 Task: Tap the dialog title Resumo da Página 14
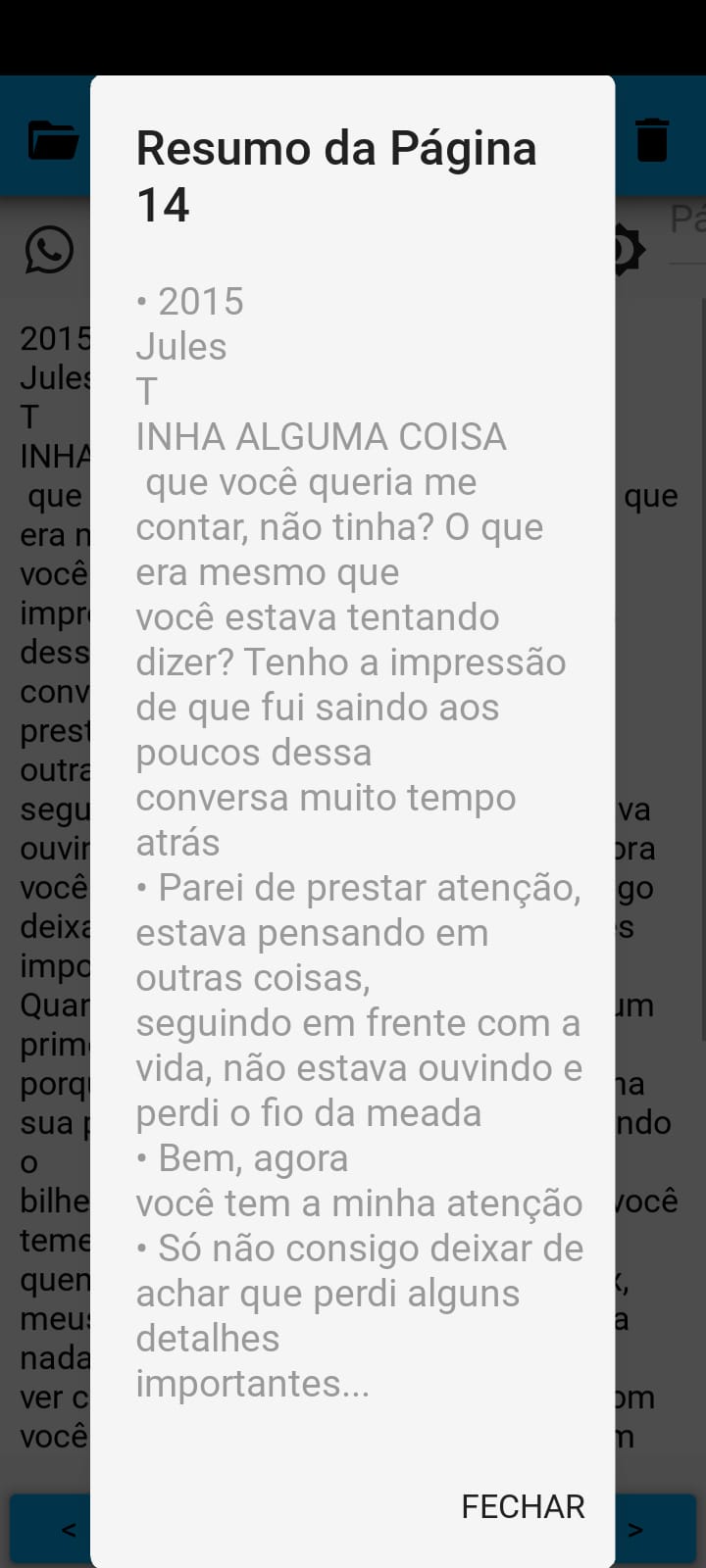(336, 176)
